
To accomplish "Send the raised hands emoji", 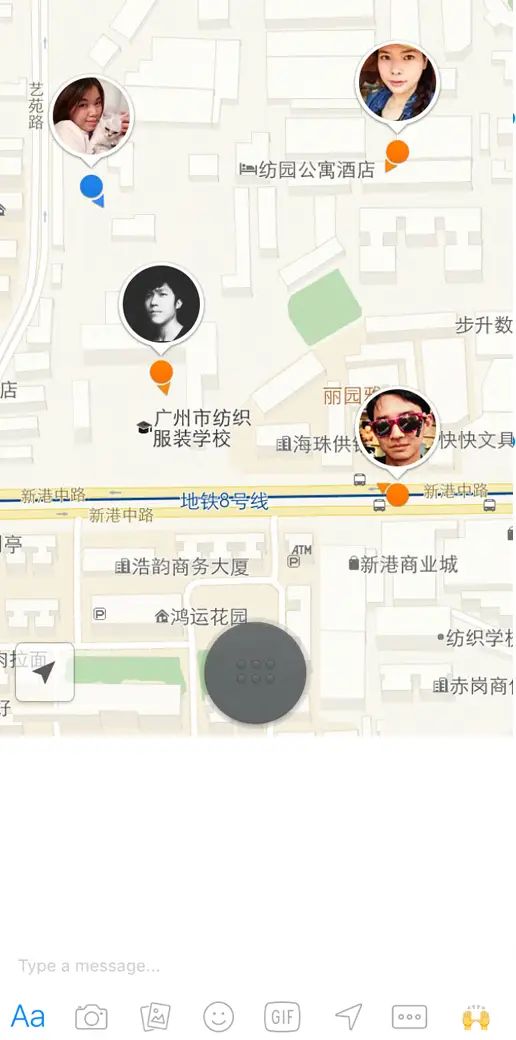I will click(x=475, y=1017).
